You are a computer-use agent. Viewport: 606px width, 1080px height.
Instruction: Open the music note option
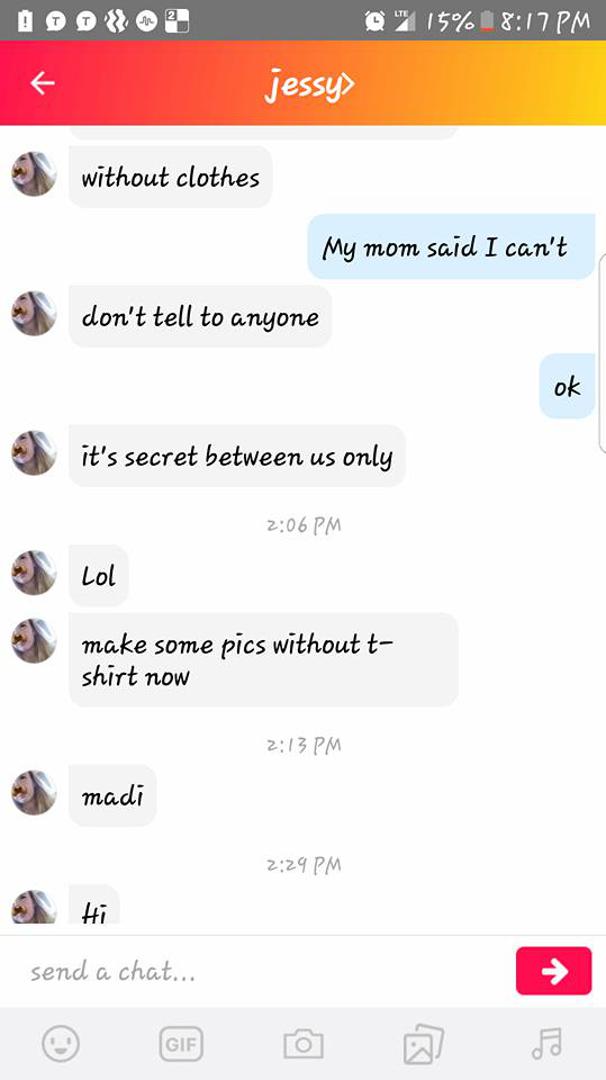point(546,1044)
